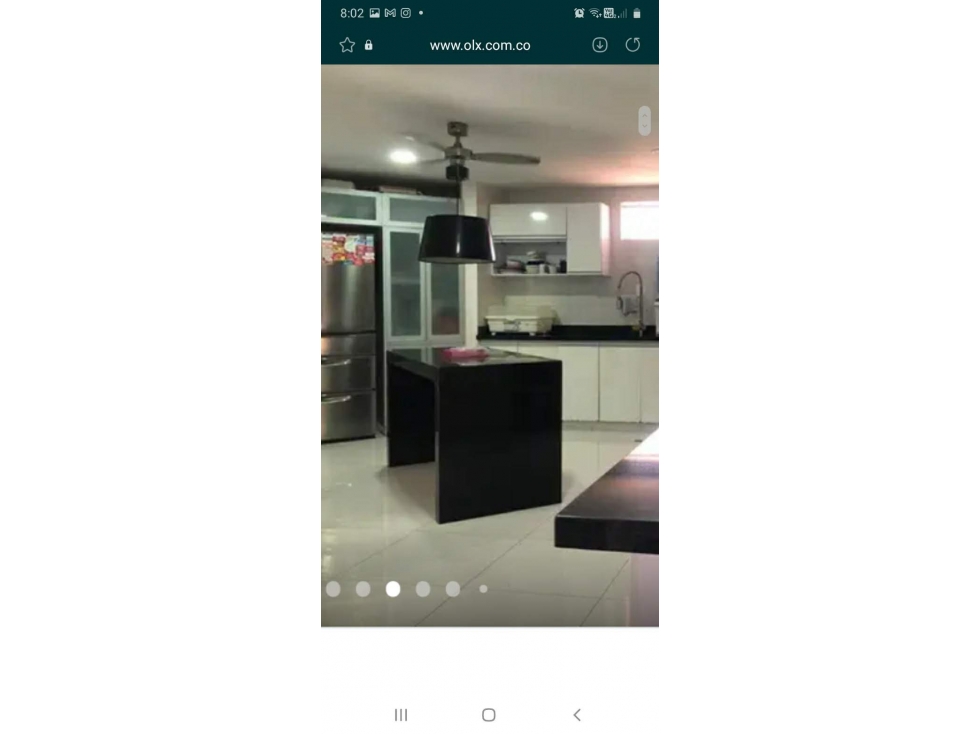
Task: Open recent apps from the navigation bar
Action: [401, 715]
